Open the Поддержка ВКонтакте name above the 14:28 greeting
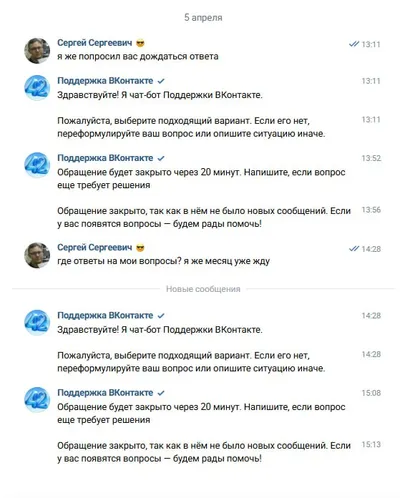This screenshot has height=498, width=400. pyautogui.click(x=105, y=315)
